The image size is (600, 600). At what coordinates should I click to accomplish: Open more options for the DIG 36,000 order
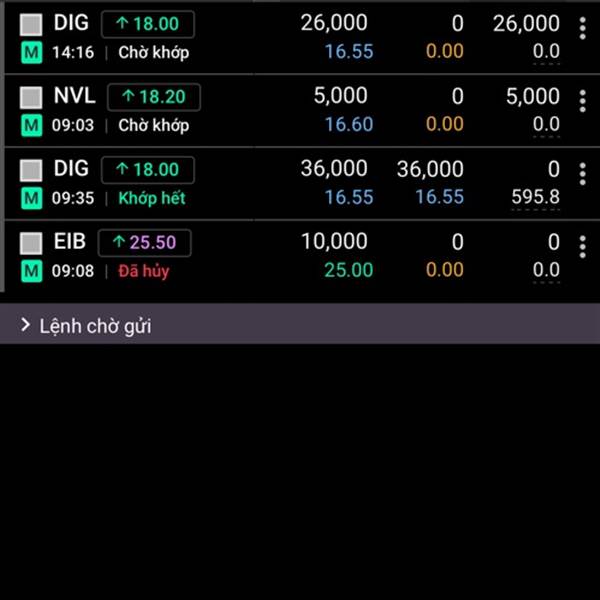(583, 174)
